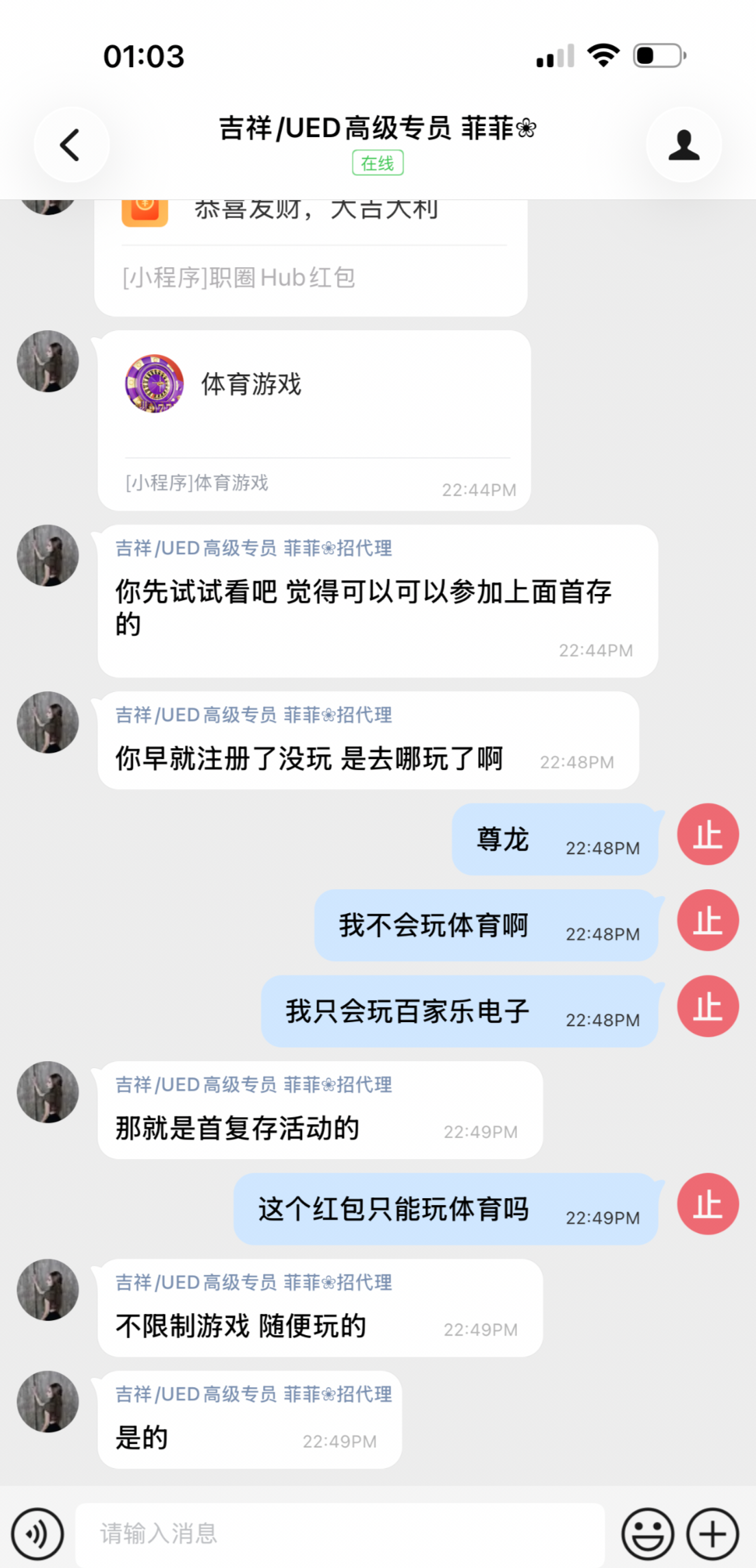Open the plus attachment menu

coord(712,1534)
